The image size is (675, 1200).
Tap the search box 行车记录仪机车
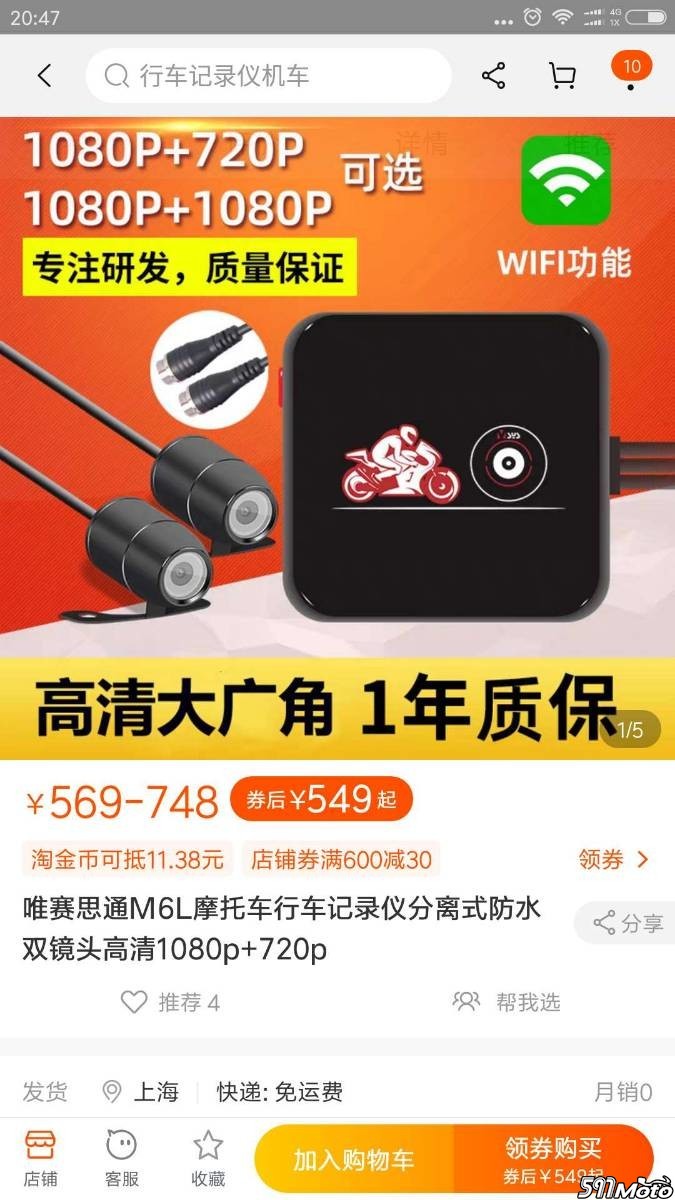(x=268, y=76)
